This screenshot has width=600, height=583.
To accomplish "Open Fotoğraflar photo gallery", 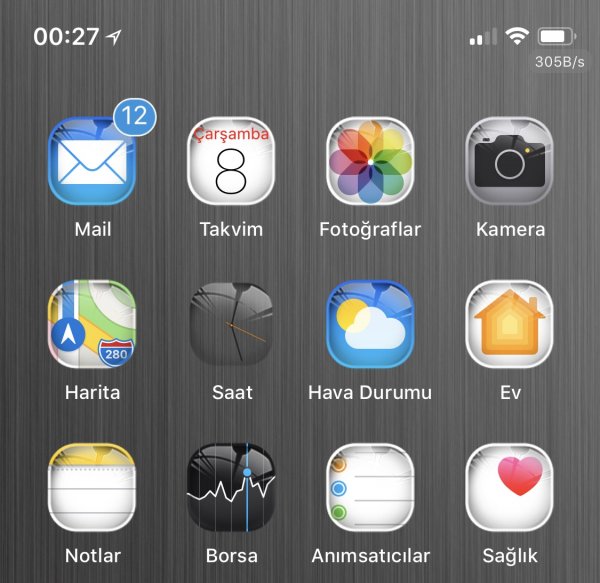I will [370, 162].
